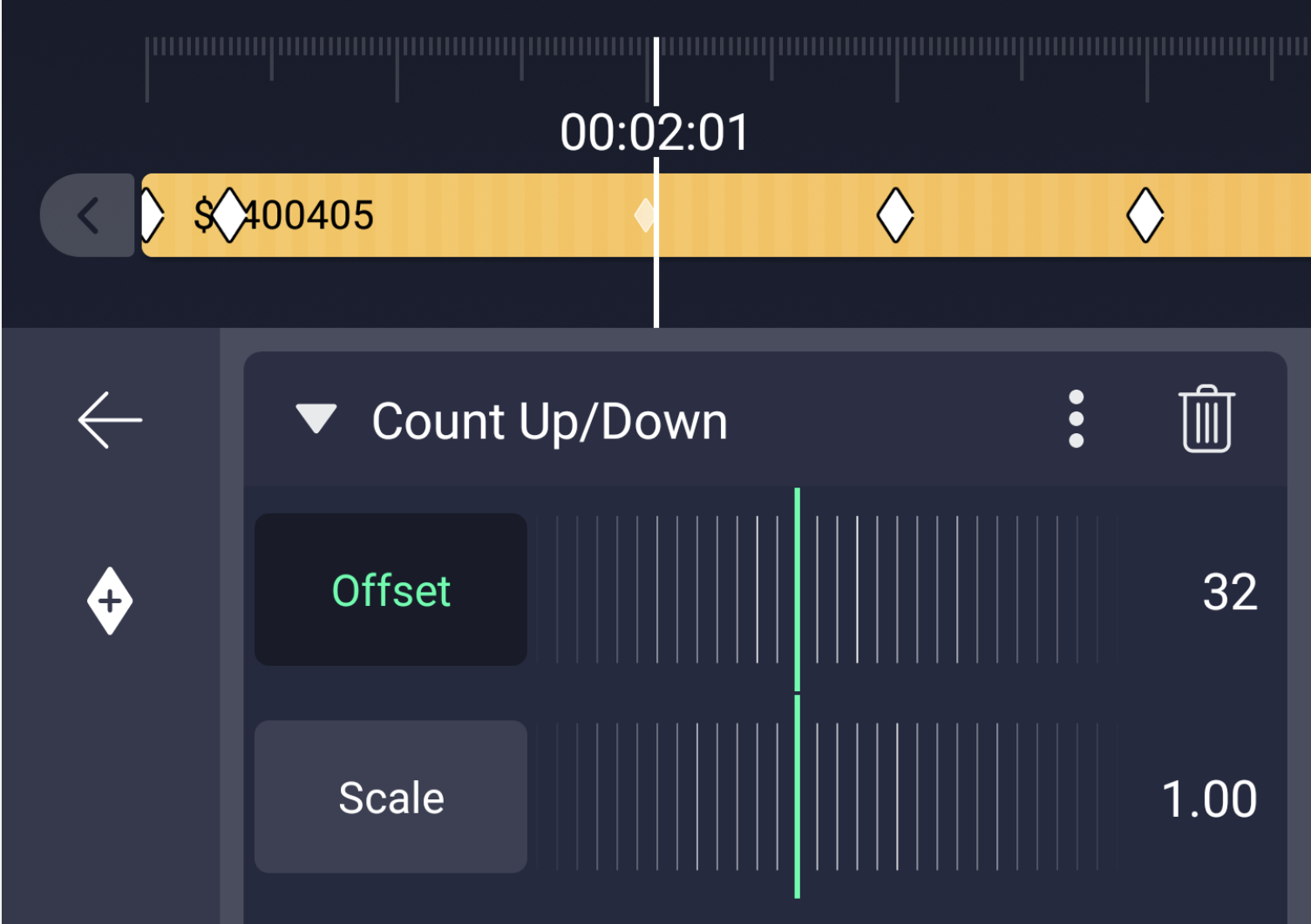Screen dimensions: 1311x924
Task: Select the keyframe right of the playhead
Action: (x=895, y=215)
